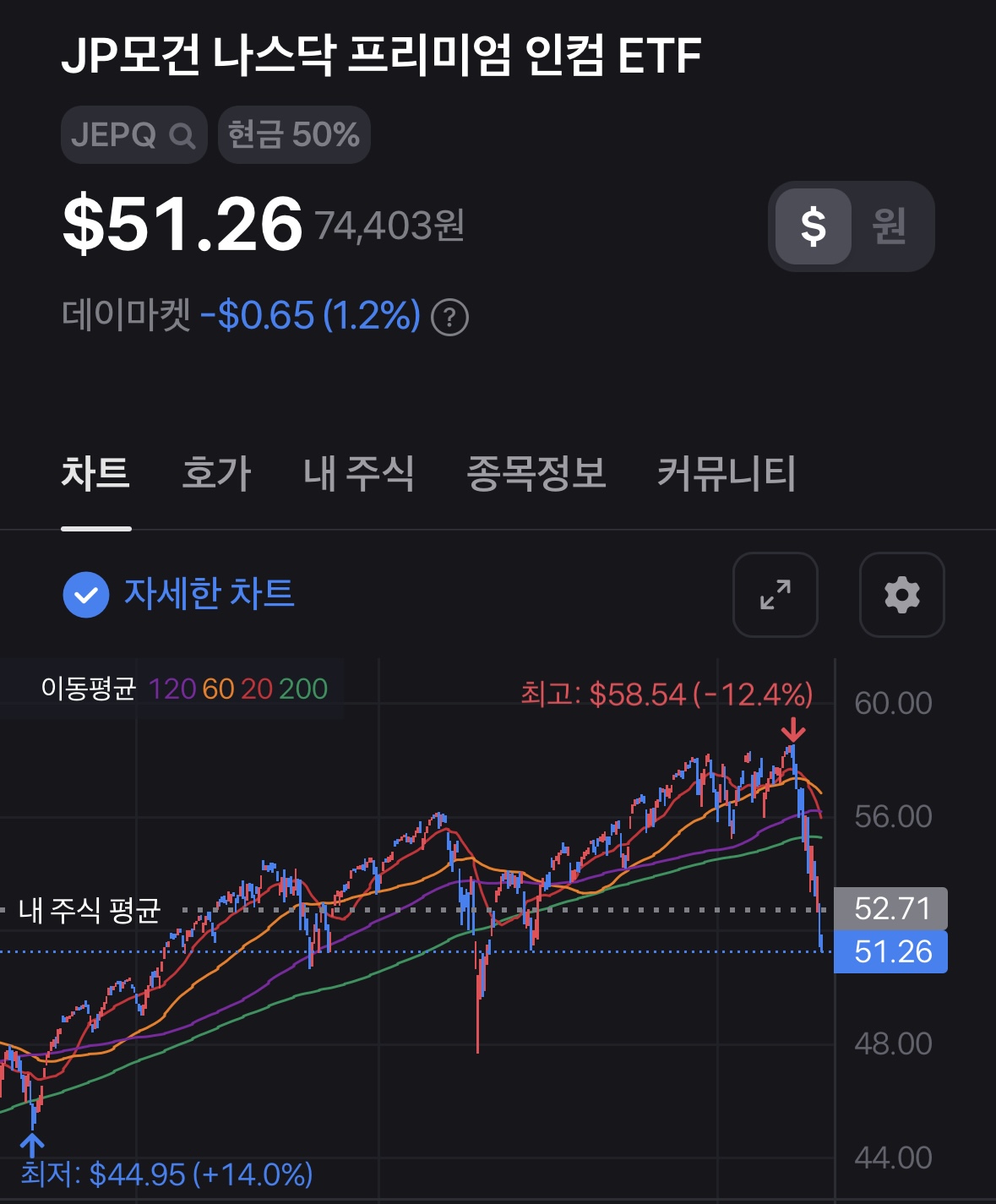Open chart settings gear
This screenshot has height=1204, width=996.
point(901,595)
